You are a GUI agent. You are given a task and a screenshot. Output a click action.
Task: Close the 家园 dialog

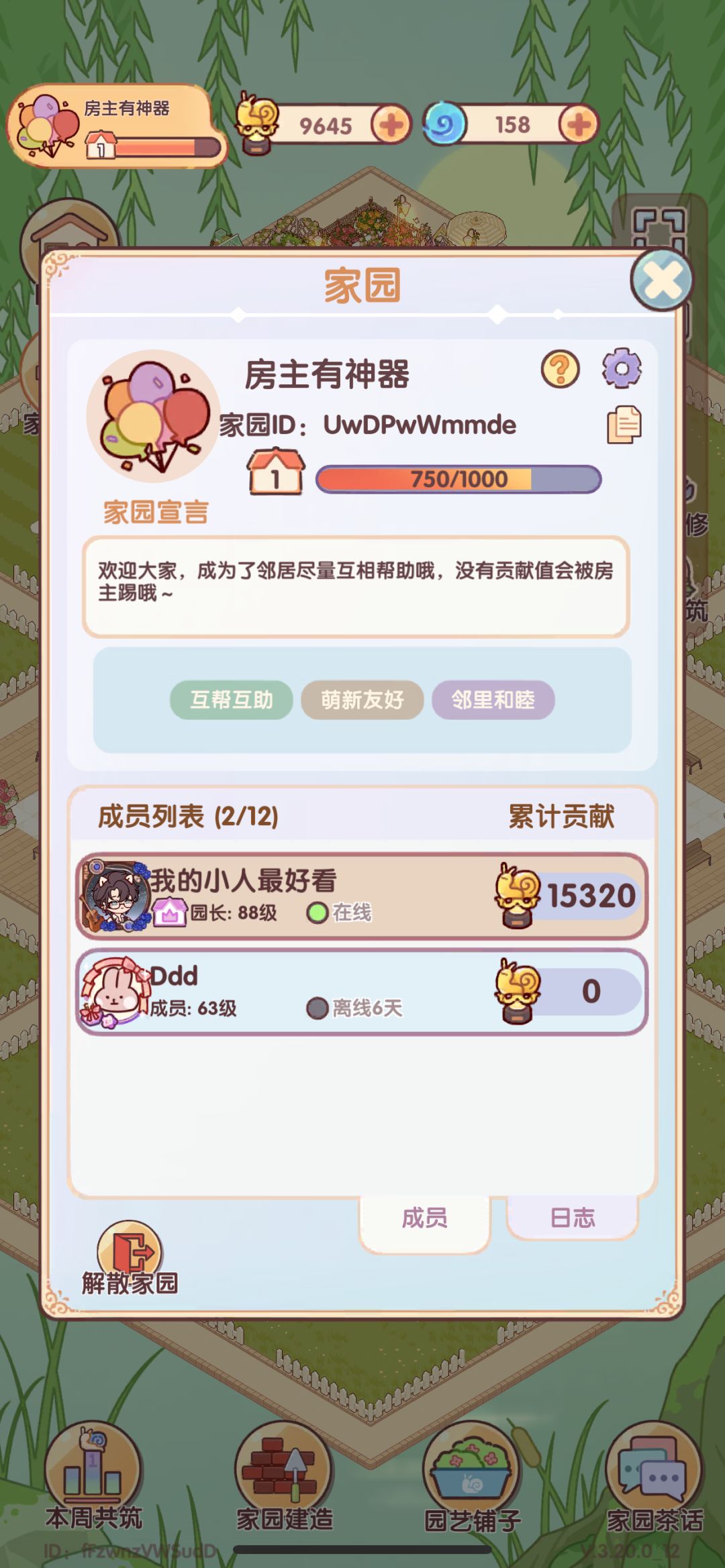pyautogui.click(x=662, y=279)
